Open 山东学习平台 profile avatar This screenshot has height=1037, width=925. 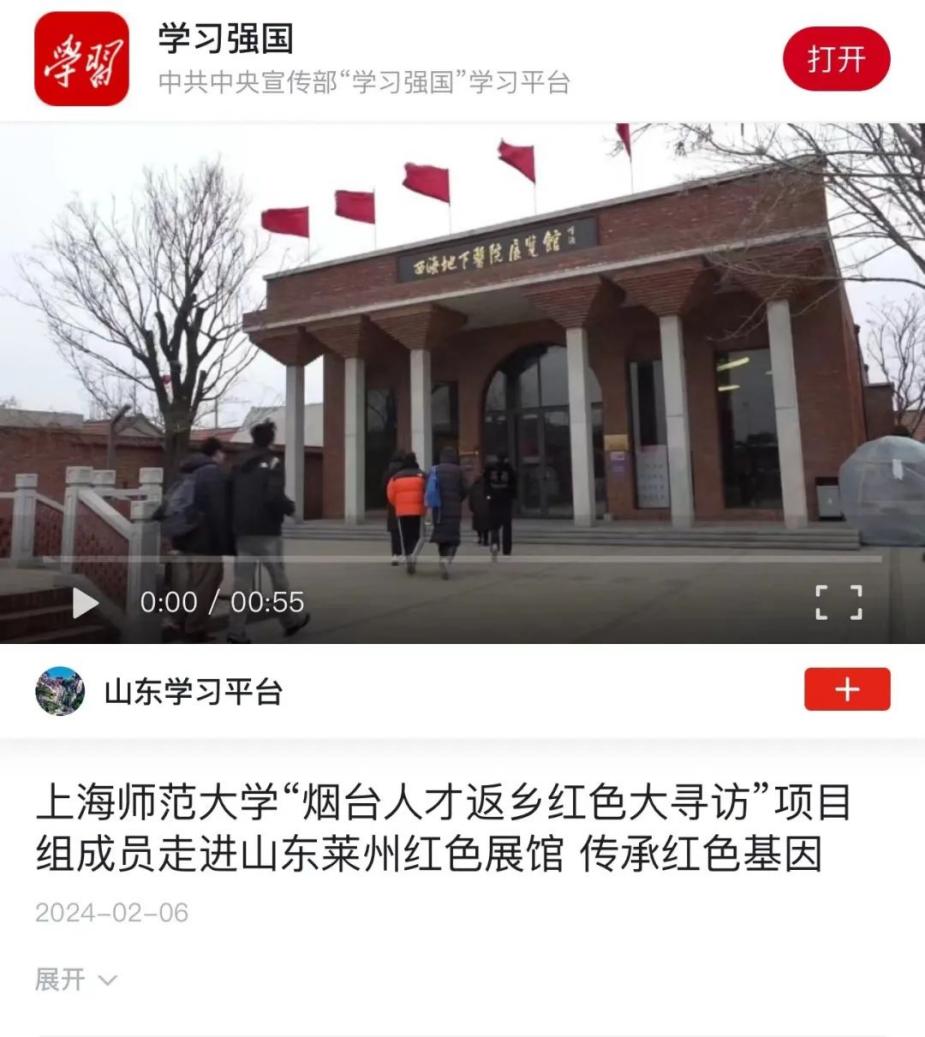pyautogui.click(x=60, y=691)
